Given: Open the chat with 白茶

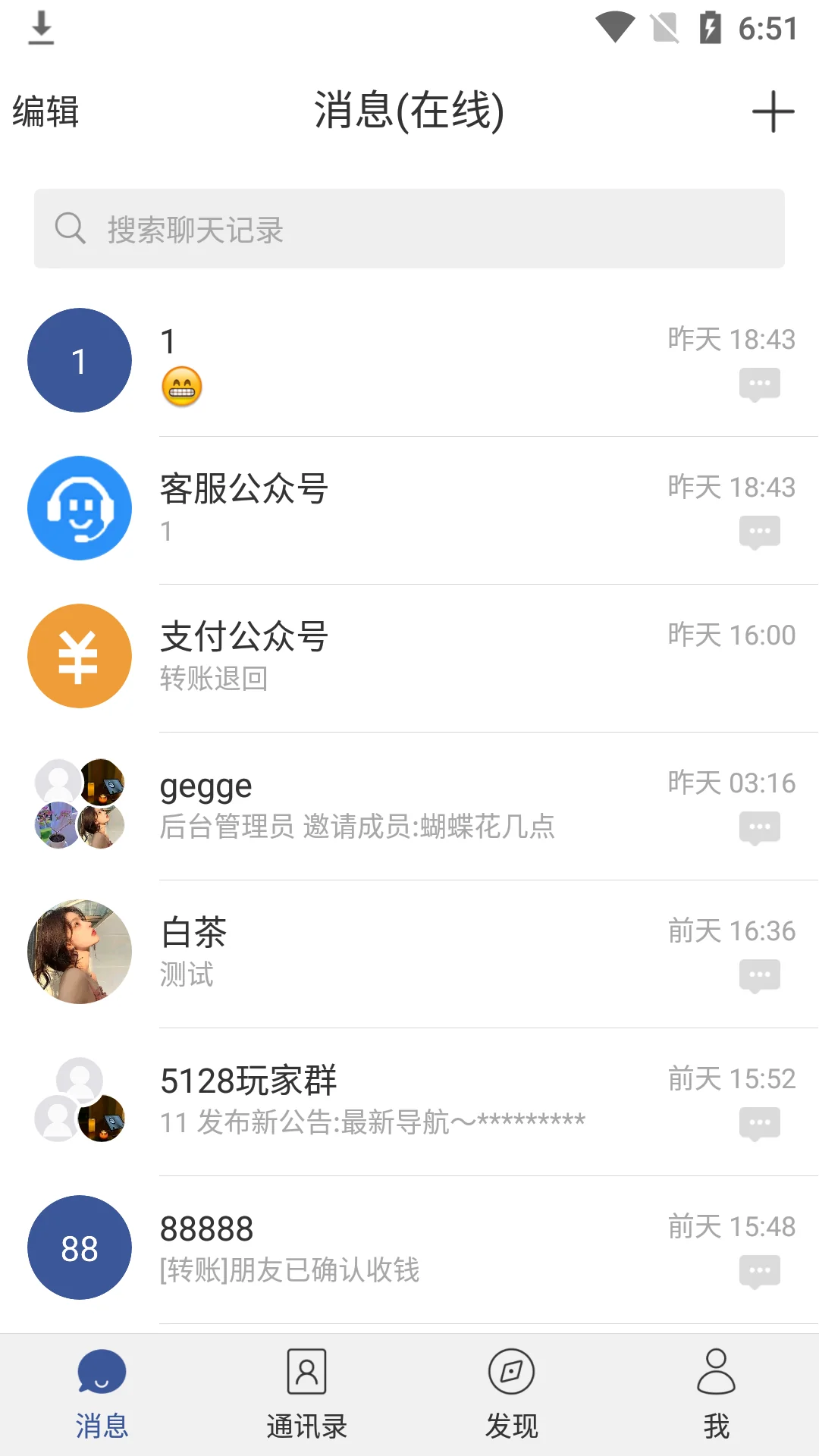Looking at the screenshot, I should (409, 952).
